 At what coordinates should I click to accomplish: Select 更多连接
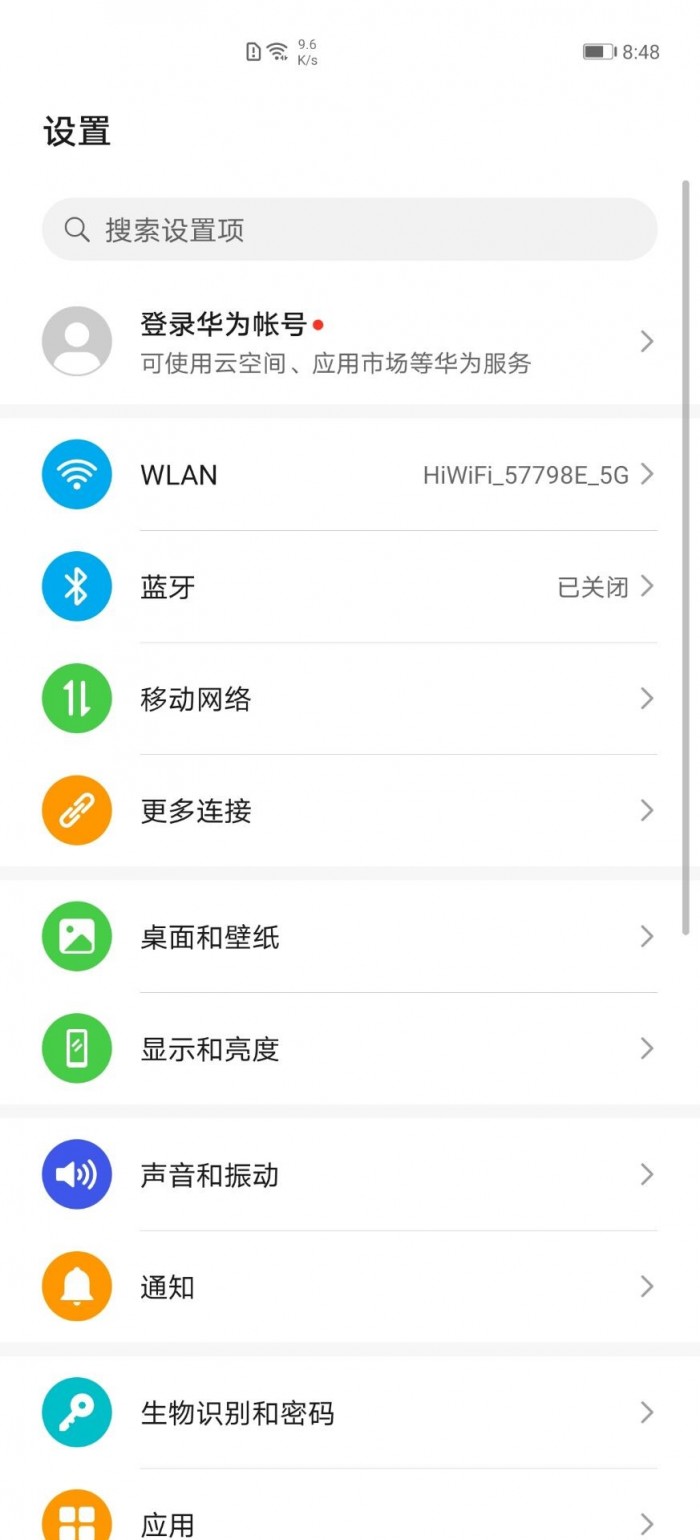(x=350, y=811)
